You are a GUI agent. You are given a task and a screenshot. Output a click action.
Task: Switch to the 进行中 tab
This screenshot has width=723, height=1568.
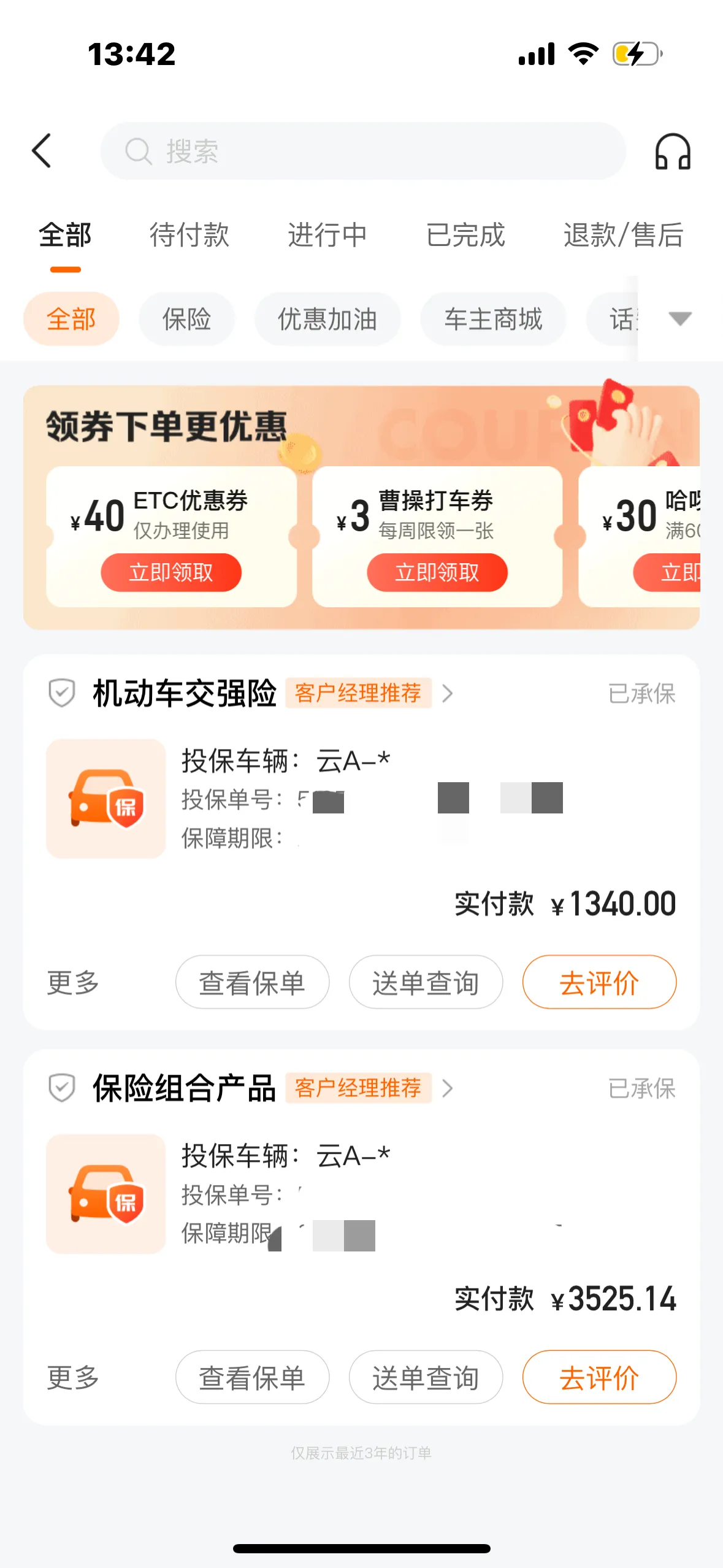327,235
